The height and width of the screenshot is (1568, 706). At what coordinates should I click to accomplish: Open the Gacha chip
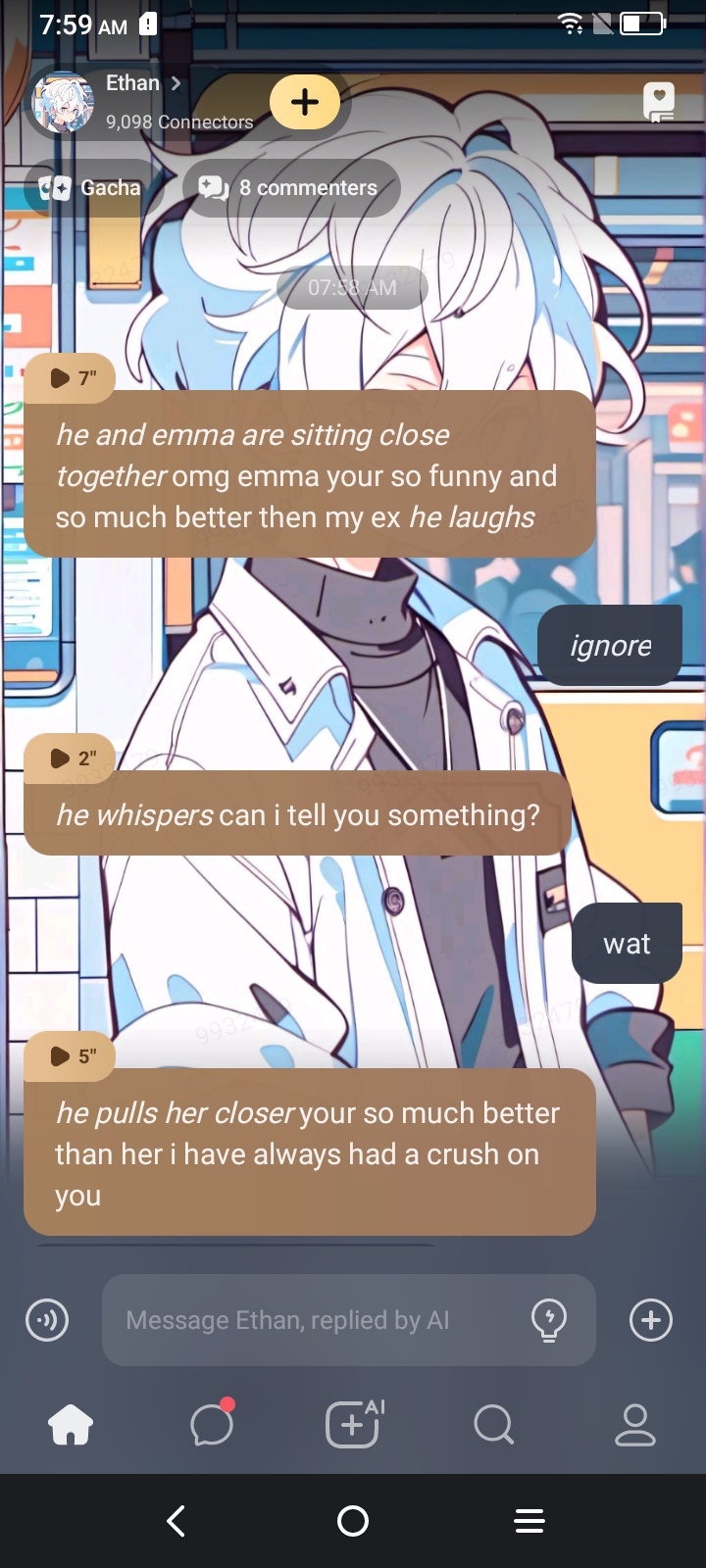[91, 188]
